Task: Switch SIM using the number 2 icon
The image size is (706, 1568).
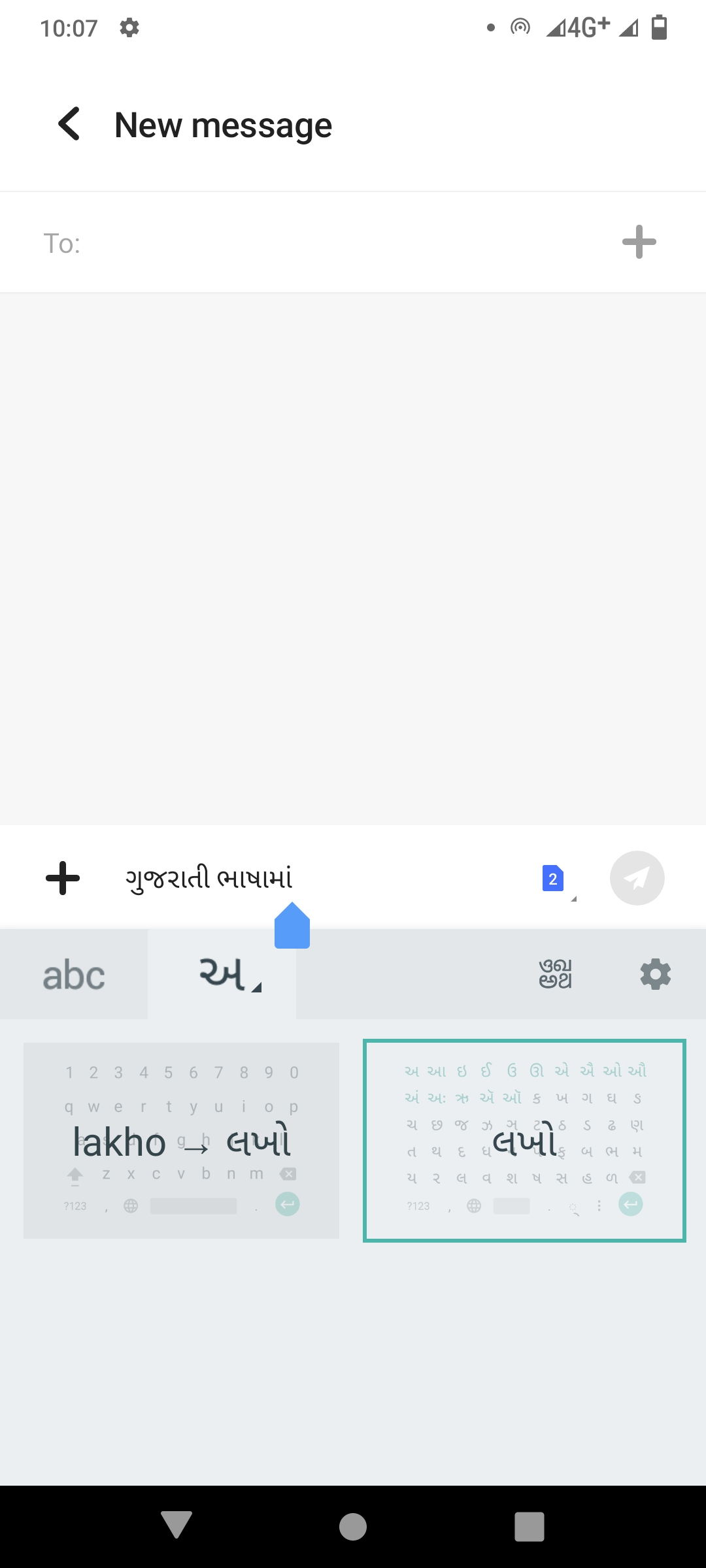Action: pyautogui.click(x=554, y=879)
